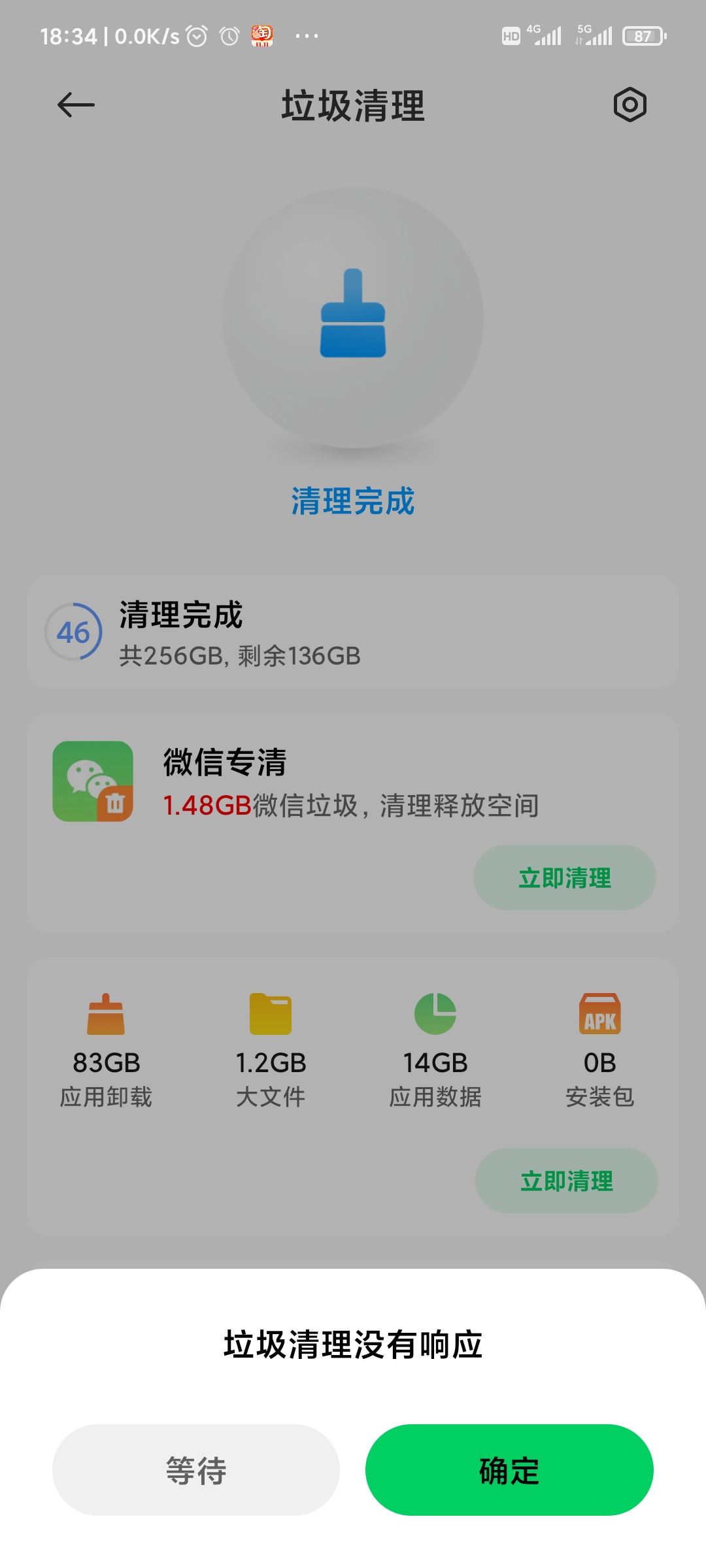
Task: Open 应用卸载 showing 83GB
Action: coord(106,1051)
